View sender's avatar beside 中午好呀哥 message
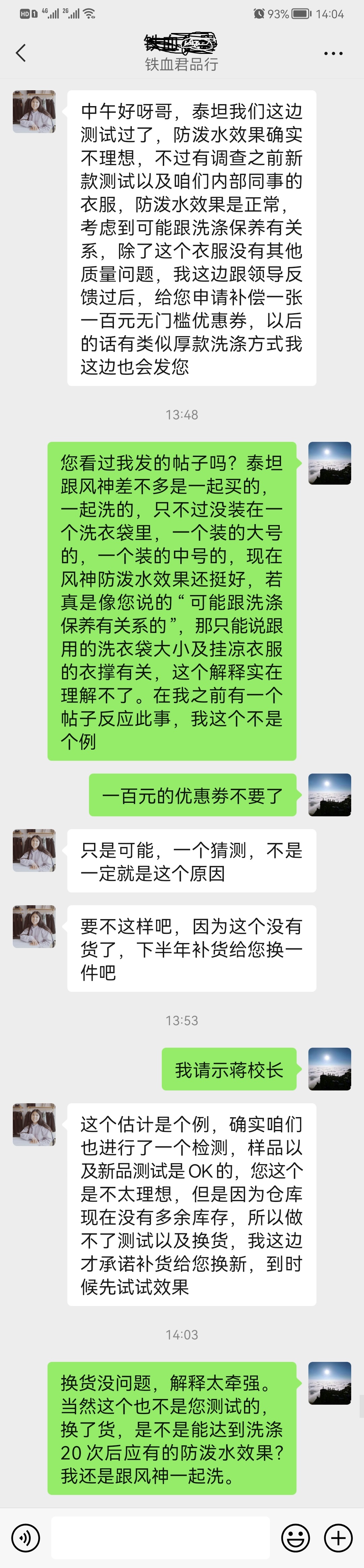364x1568 pixels. coord(34,112)
